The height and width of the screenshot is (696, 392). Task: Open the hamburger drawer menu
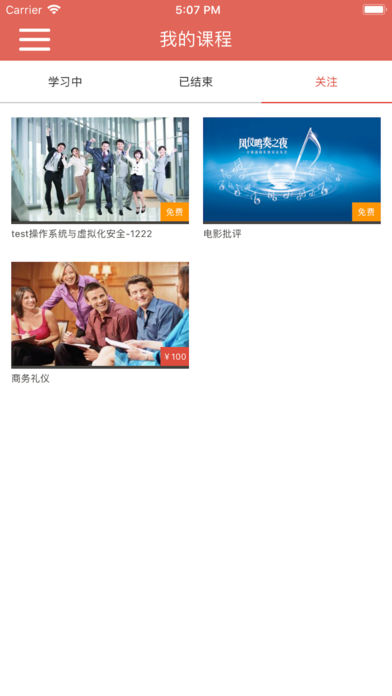(x=35, y=40)
